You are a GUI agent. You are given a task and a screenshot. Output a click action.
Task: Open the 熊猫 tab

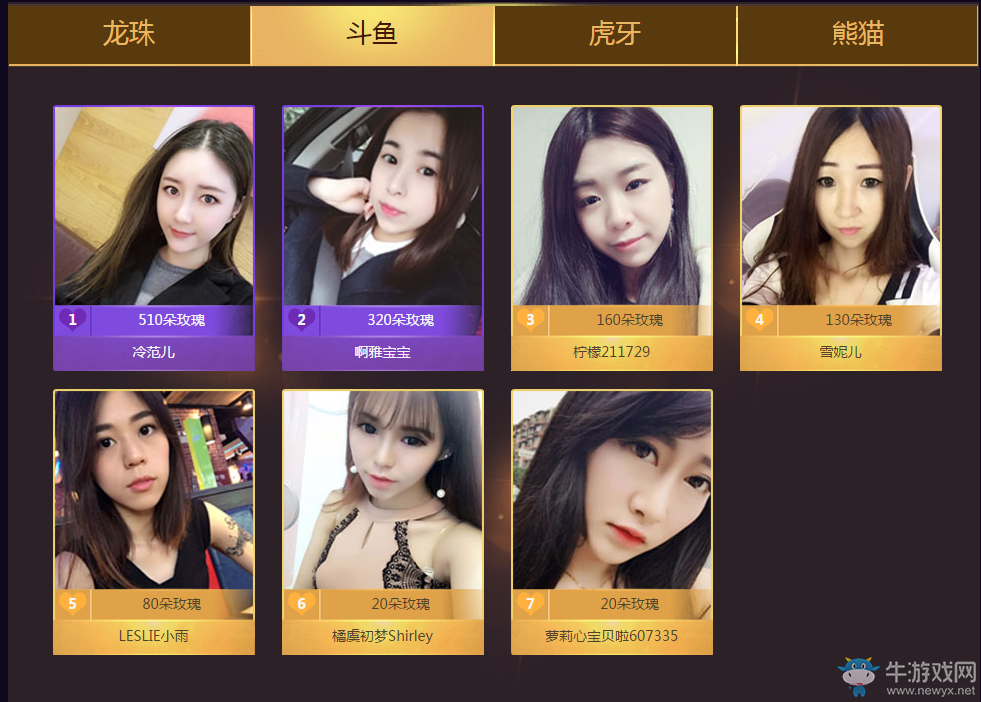(x=858, y=35)
